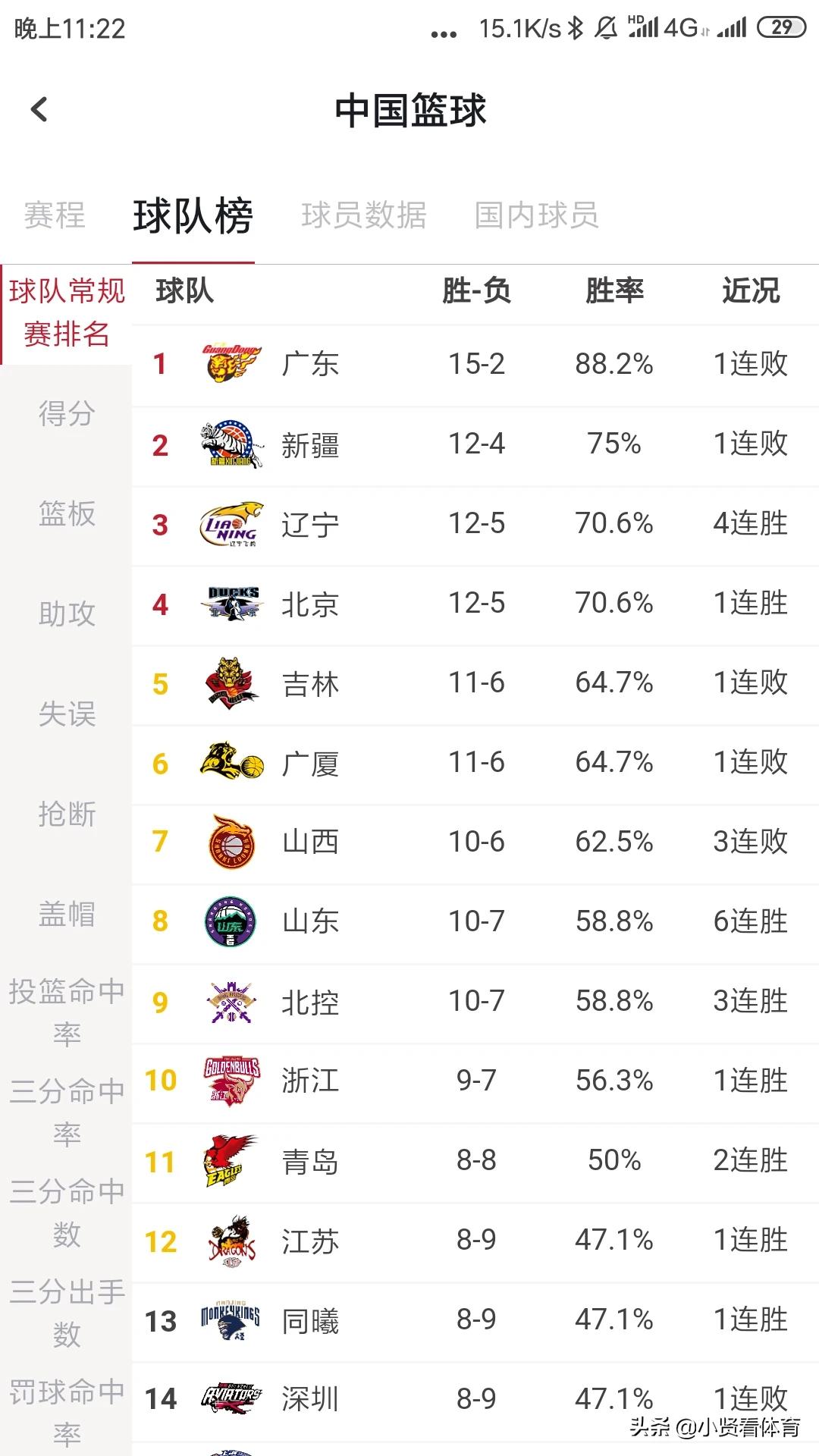The image size is (819, 1456).
Task: Open the 山东 team row
Action: (475, 922)
